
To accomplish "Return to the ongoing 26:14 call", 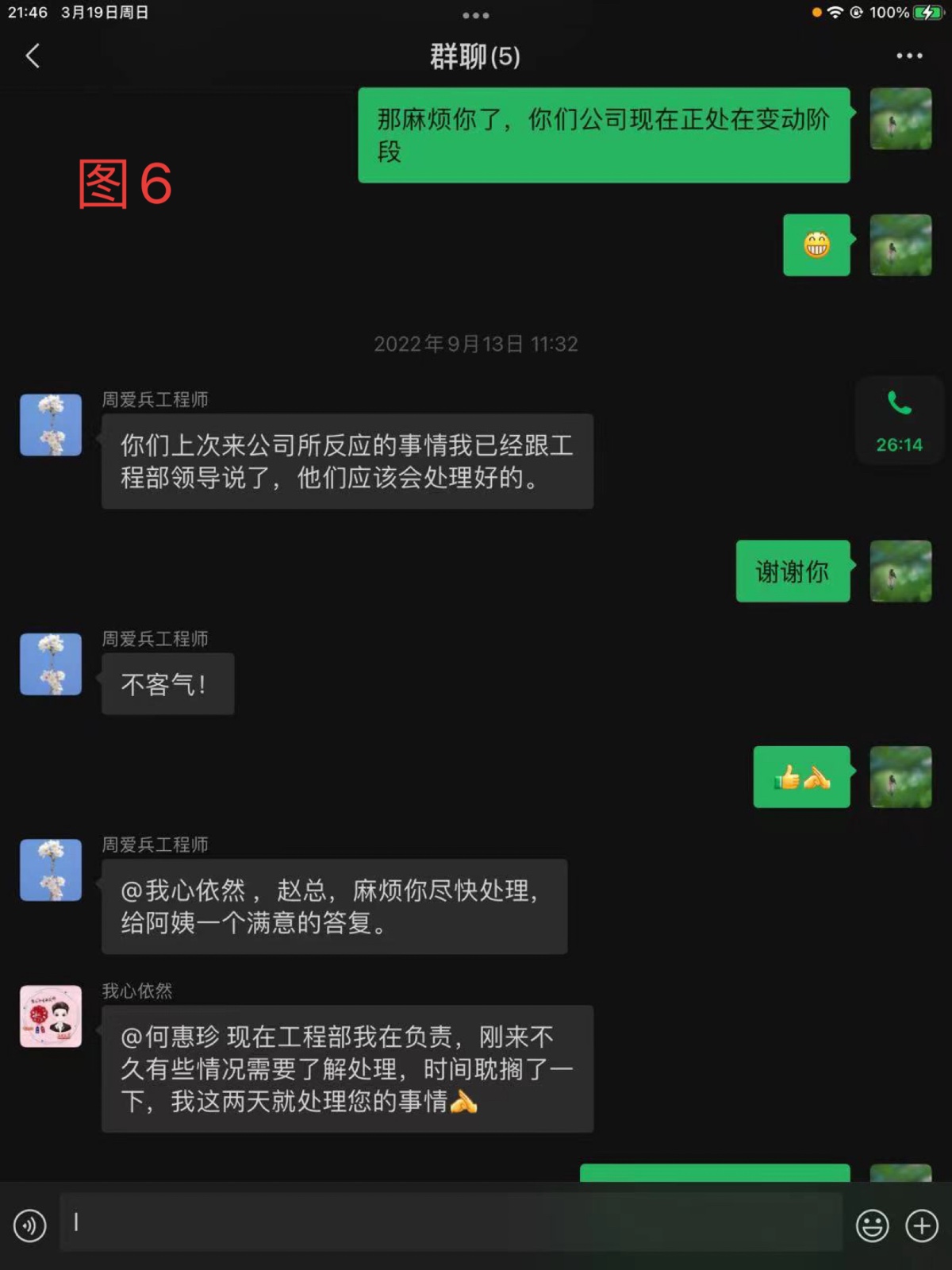I will pyautogui.click(x=900, y=422).
